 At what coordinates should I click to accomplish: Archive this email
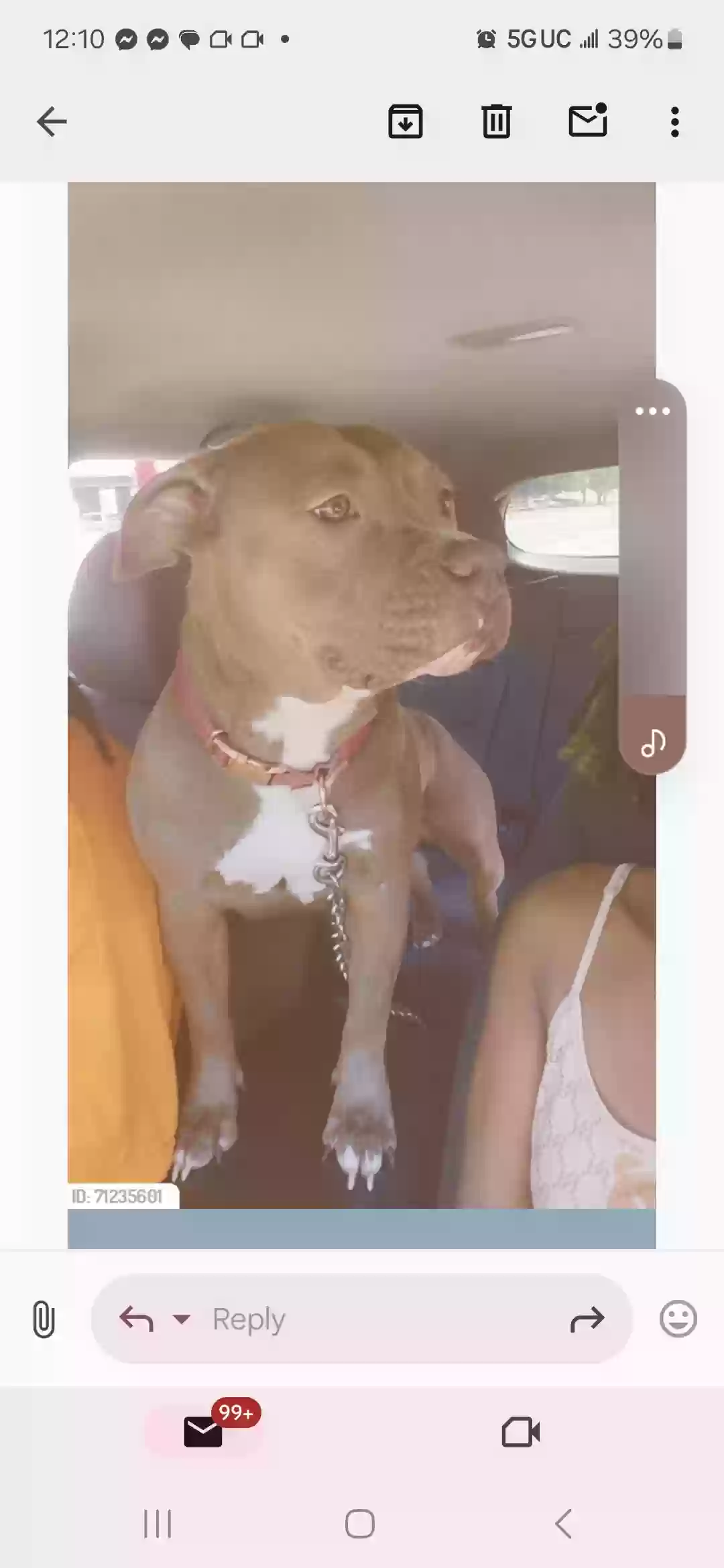[406, 122]
